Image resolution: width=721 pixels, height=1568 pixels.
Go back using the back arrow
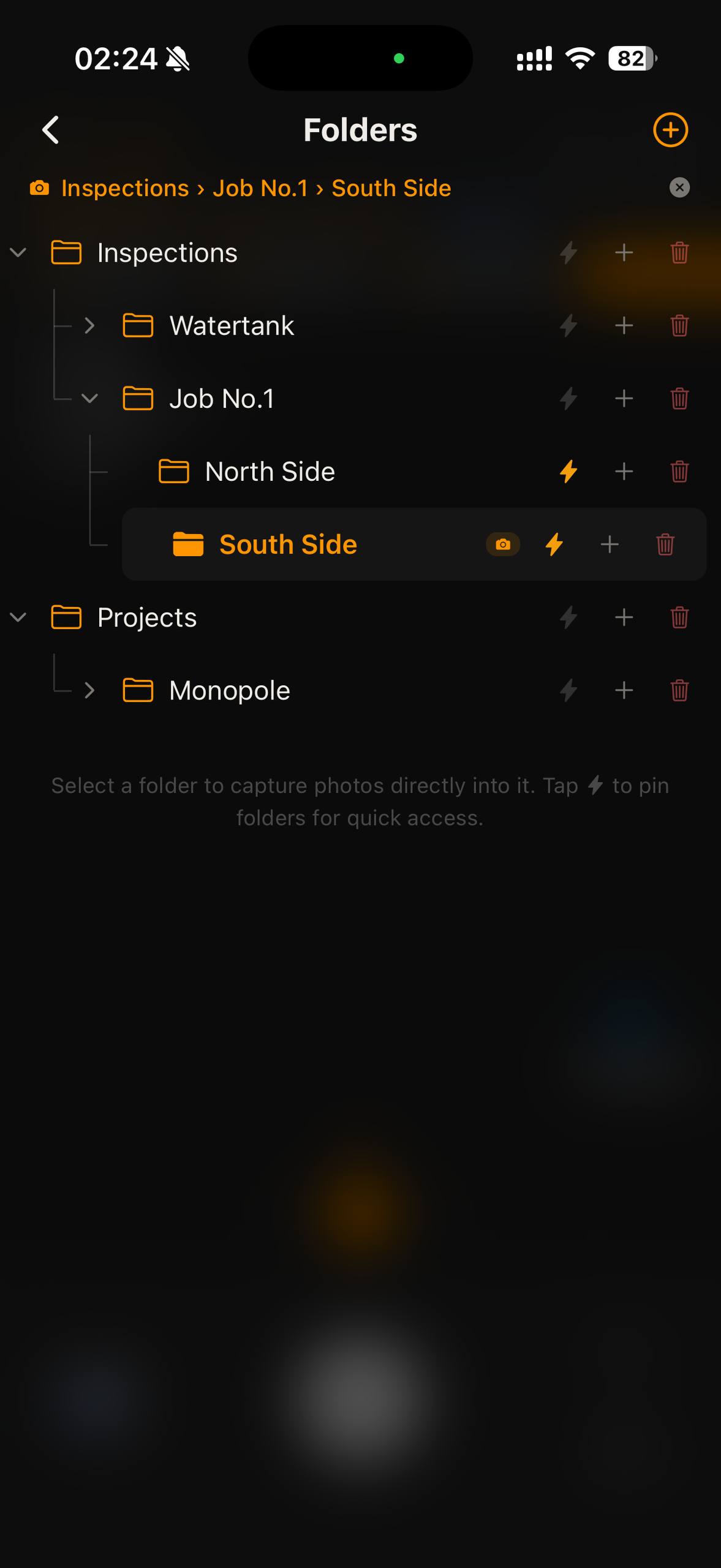(50, 129)
